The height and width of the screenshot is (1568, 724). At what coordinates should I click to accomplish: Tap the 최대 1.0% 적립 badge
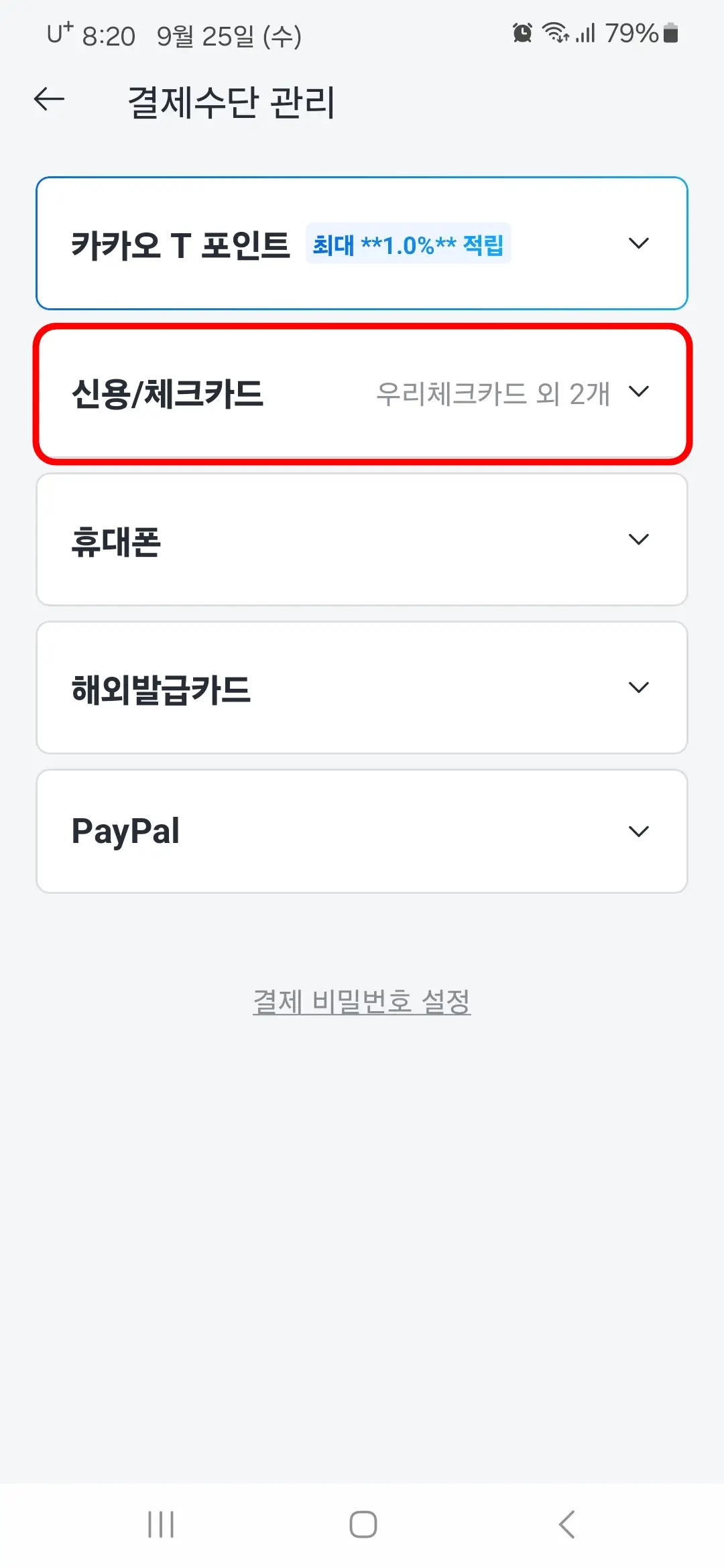coord(408,245)
